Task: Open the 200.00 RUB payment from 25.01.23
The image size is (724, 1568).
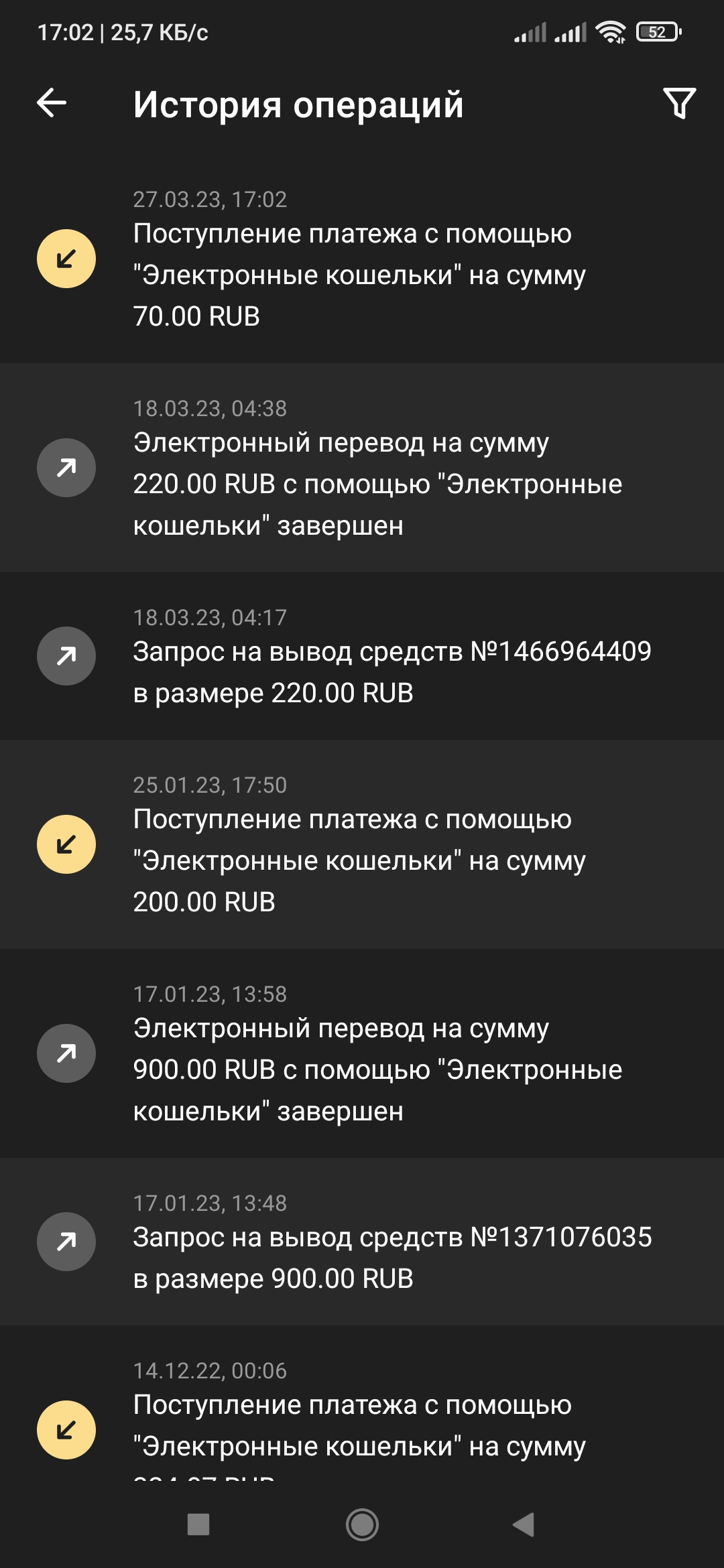Action: point(362,844)
